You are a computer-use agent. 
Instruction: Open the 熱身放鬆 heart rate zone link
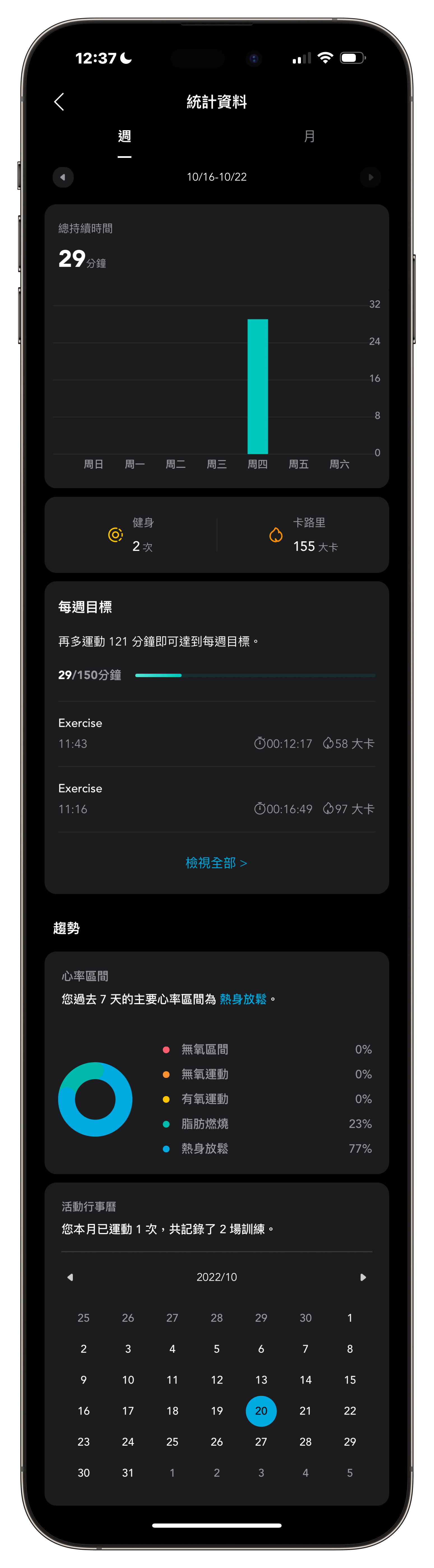pyautogui.click(x=243, y=999)
